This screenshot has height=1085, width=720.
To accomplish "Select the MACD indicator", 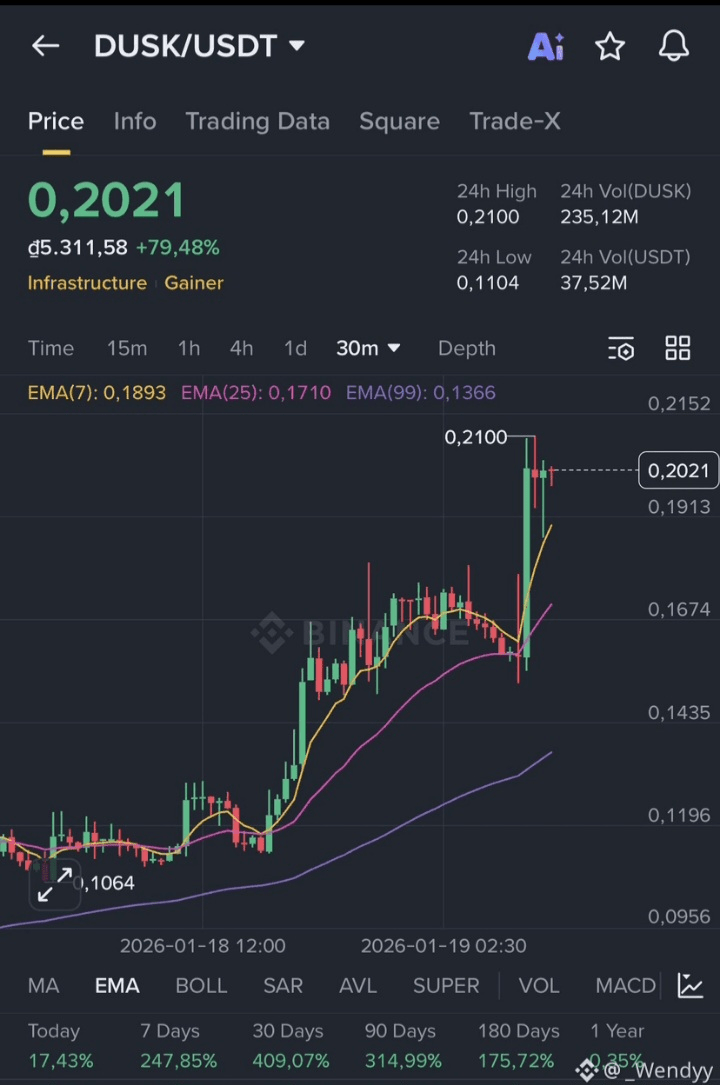I will (625, 986).
